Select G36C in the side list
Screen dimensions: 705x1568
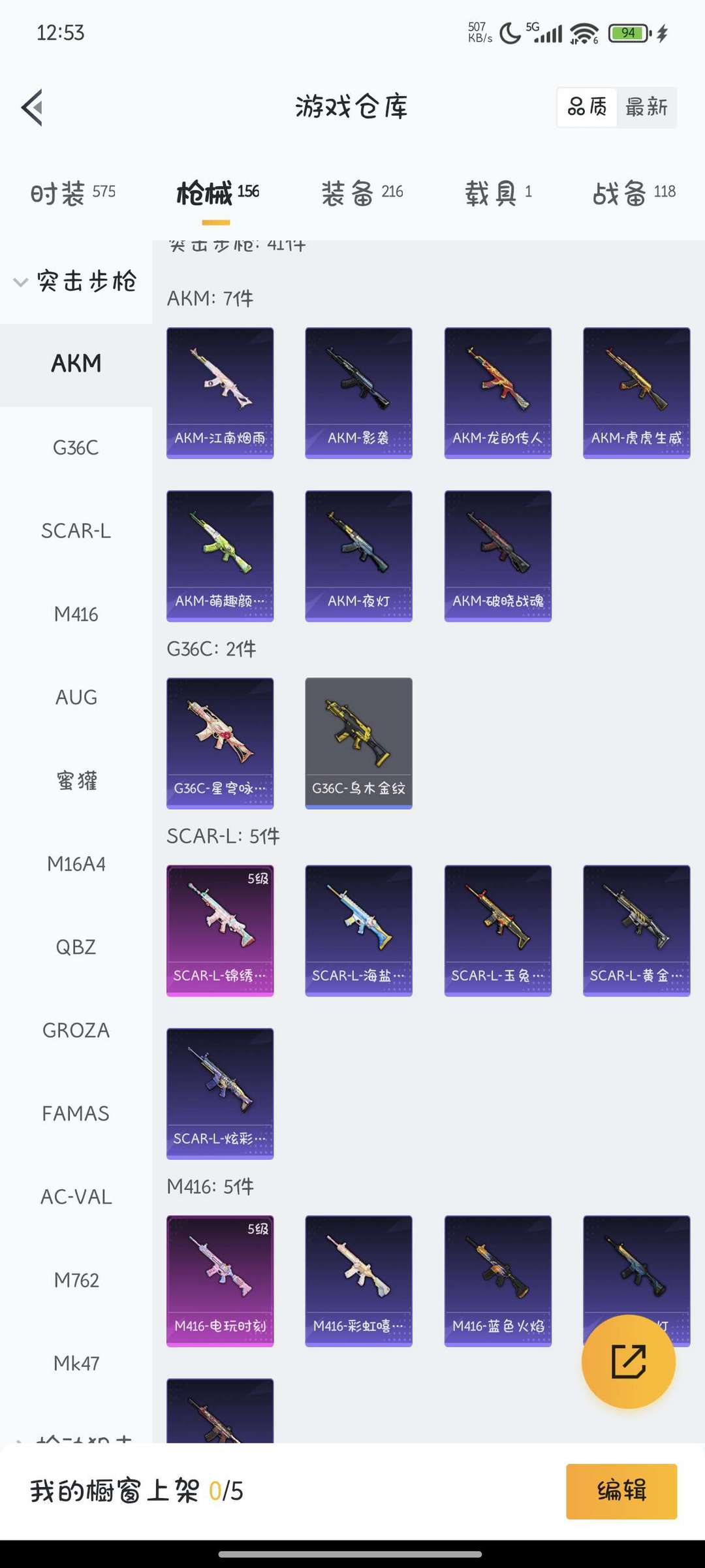point(76,448)
